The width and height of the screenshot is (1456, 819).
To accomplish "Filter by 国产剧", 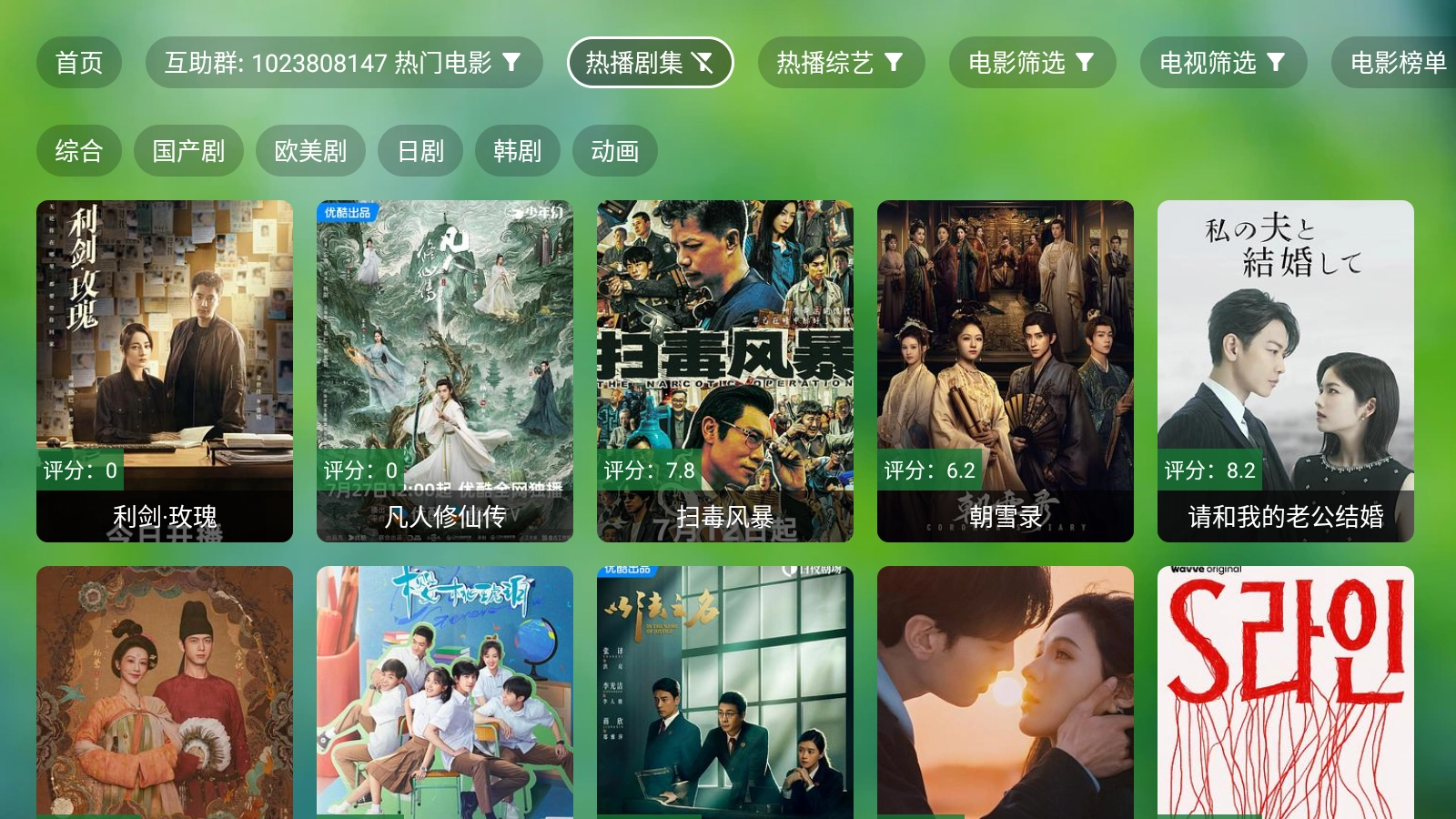I will pyautogui.click(x=188, y=151).
